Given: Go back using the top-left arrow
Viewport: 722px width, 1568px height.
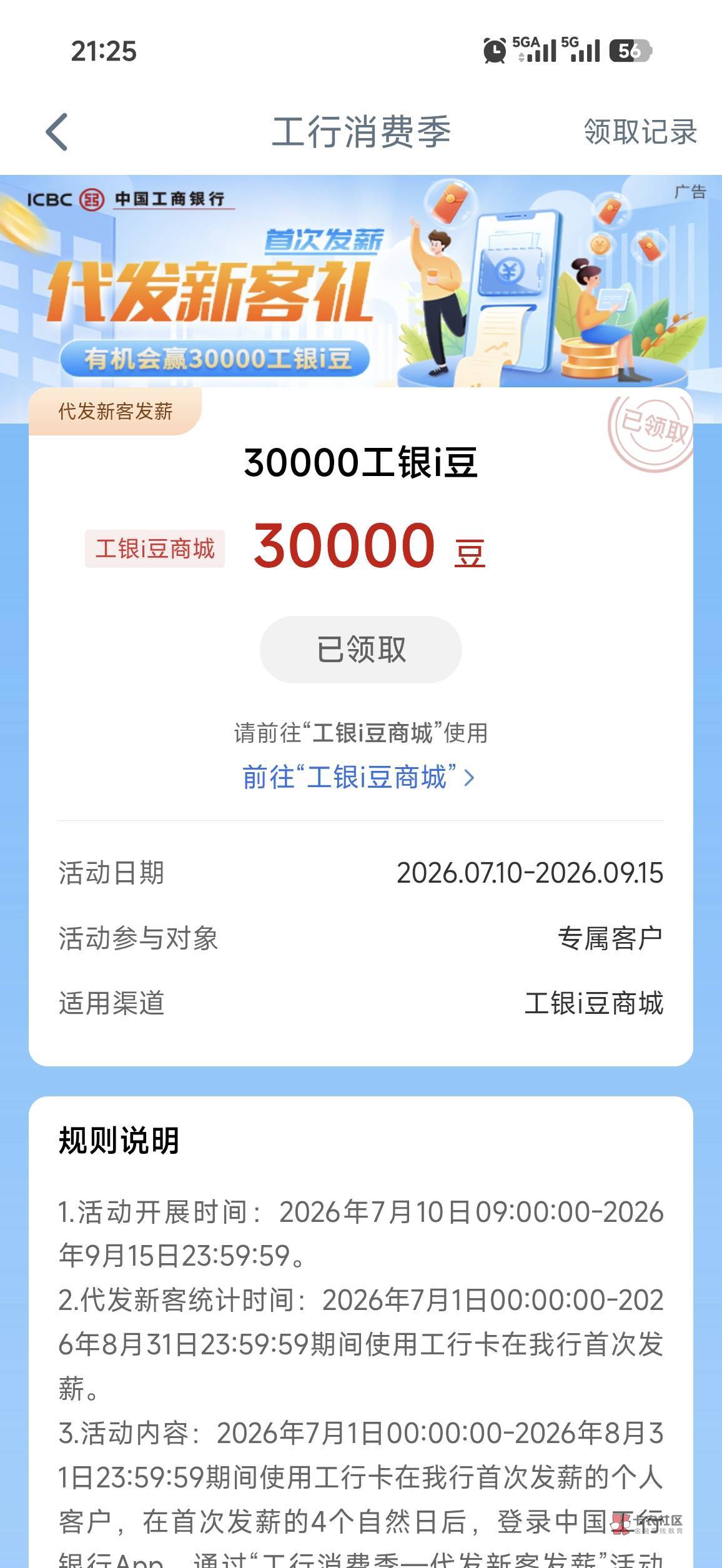Looking at the screenshot, I should [x=57, y=132].
